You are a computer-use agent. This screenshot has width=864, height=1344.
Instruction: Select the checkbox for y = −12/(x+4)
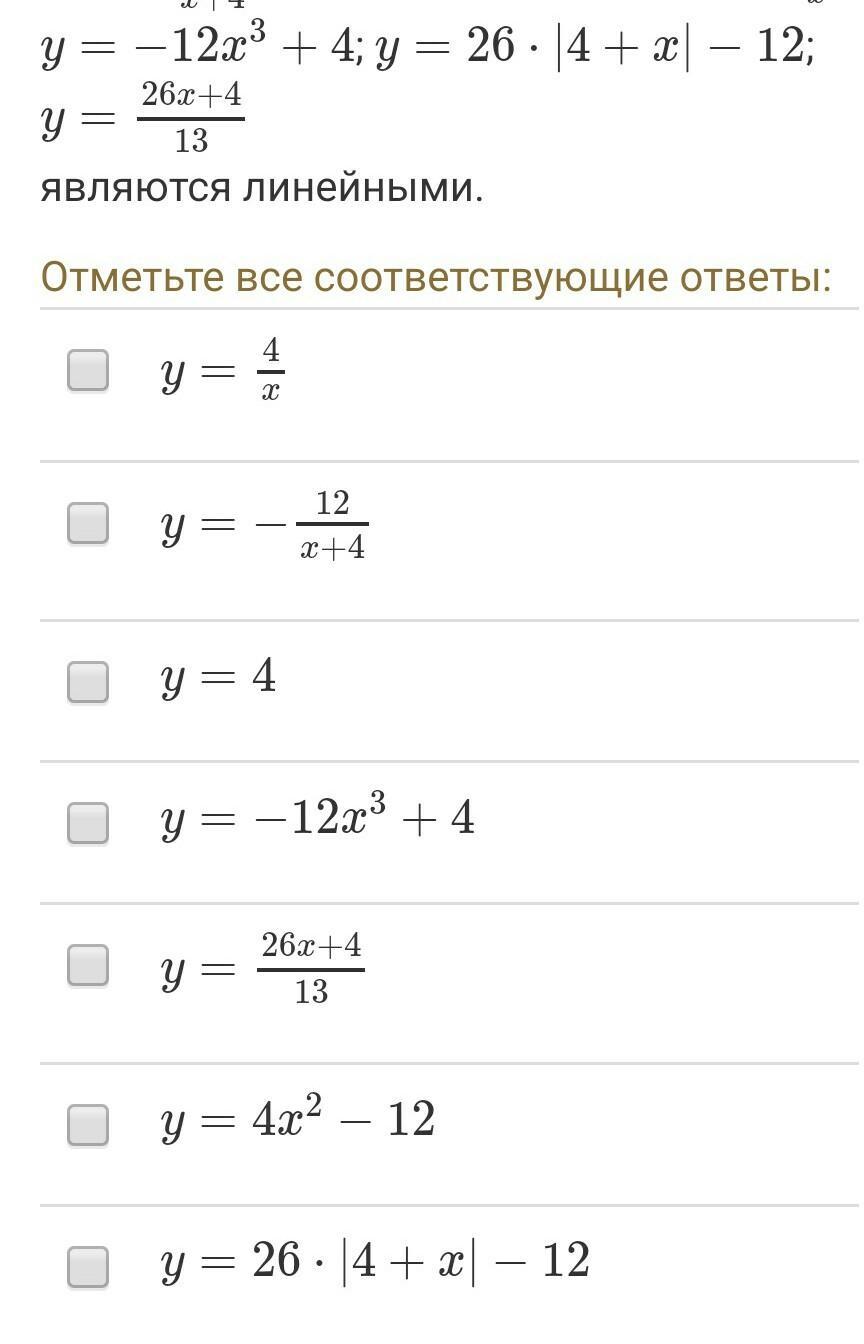(88, 523)
